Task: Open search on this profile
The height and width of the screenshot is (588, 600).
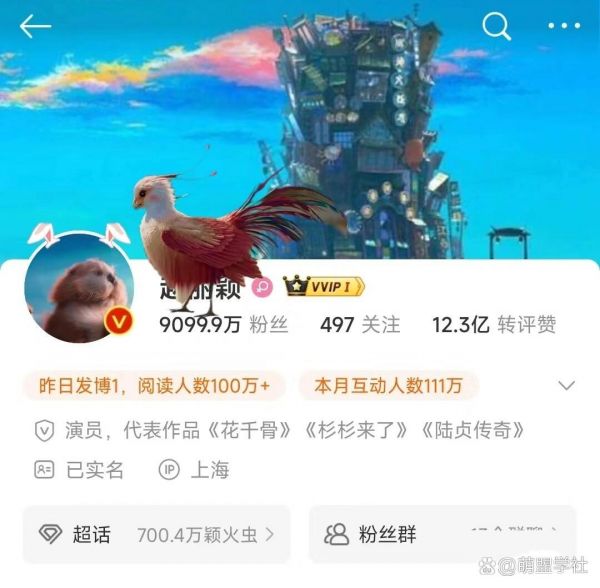Action: [x=496, y=27]
